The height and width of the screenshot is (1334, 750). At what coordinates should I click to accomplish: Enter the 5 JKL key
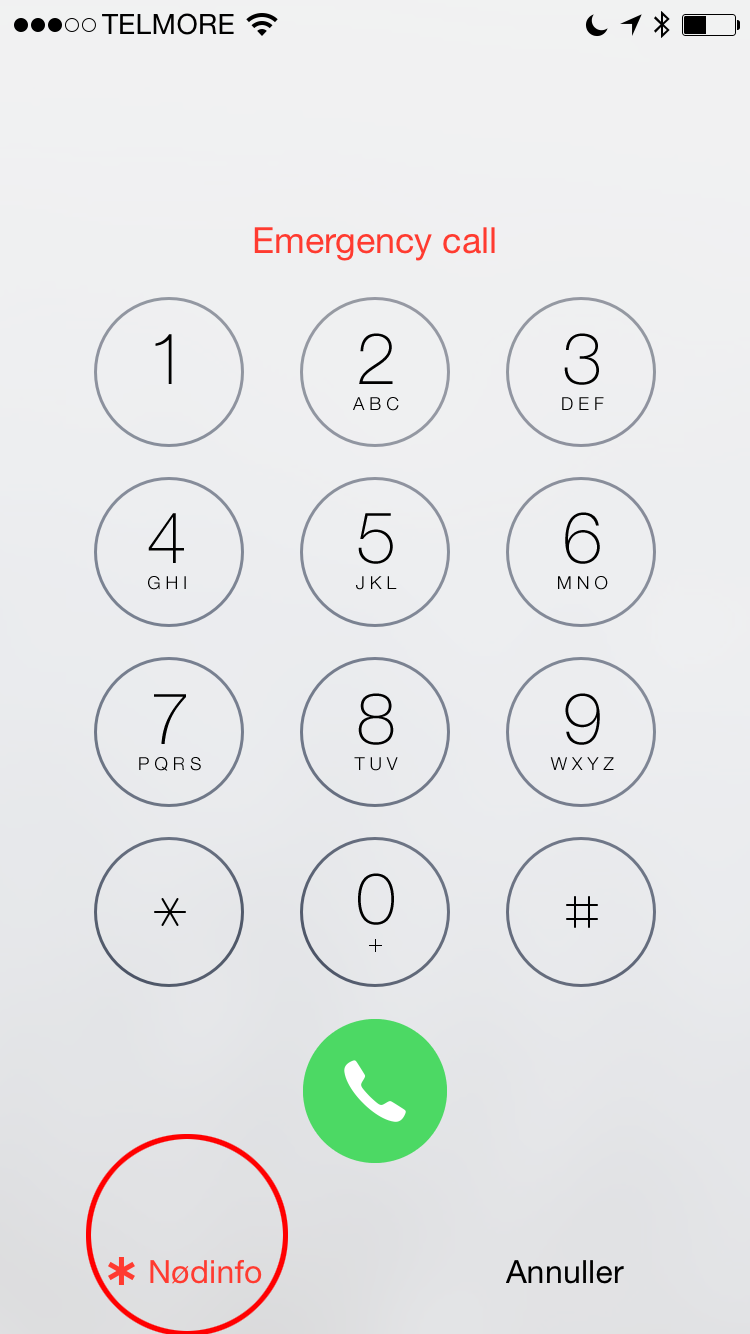tap(375, 552)
